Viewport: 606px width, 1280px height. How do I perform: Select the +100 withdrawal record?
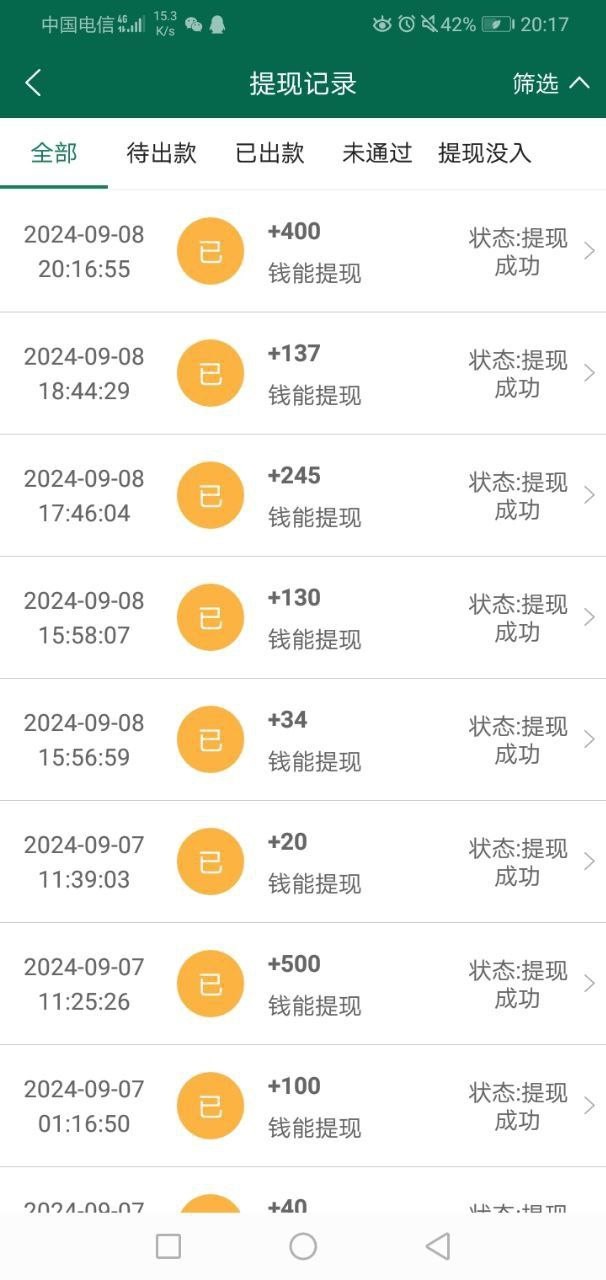pos(303,1105)
